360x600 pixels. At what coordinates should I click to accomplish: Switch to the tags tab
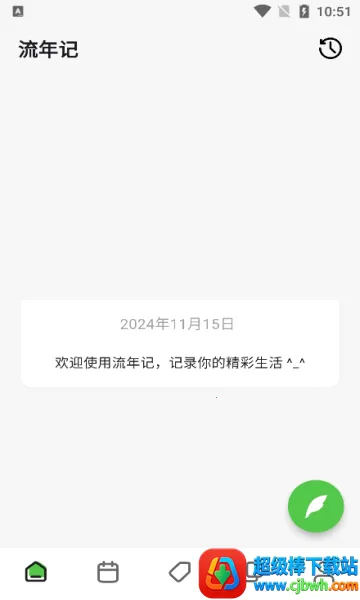coord(180,572)
